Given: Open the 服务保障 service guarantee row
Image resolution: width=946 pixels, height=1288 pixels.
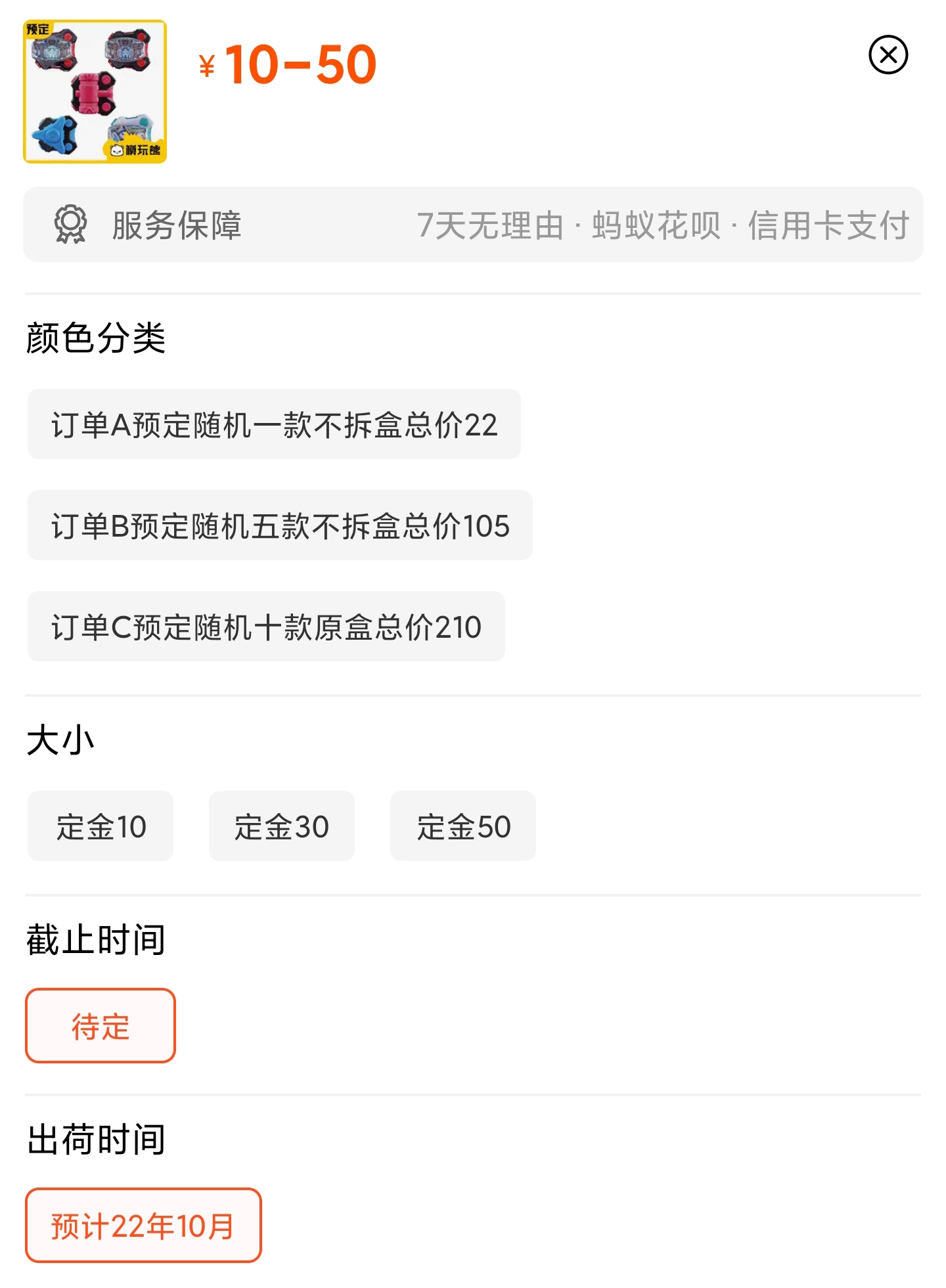Looking at the screenshot, I should pos(473,225).
